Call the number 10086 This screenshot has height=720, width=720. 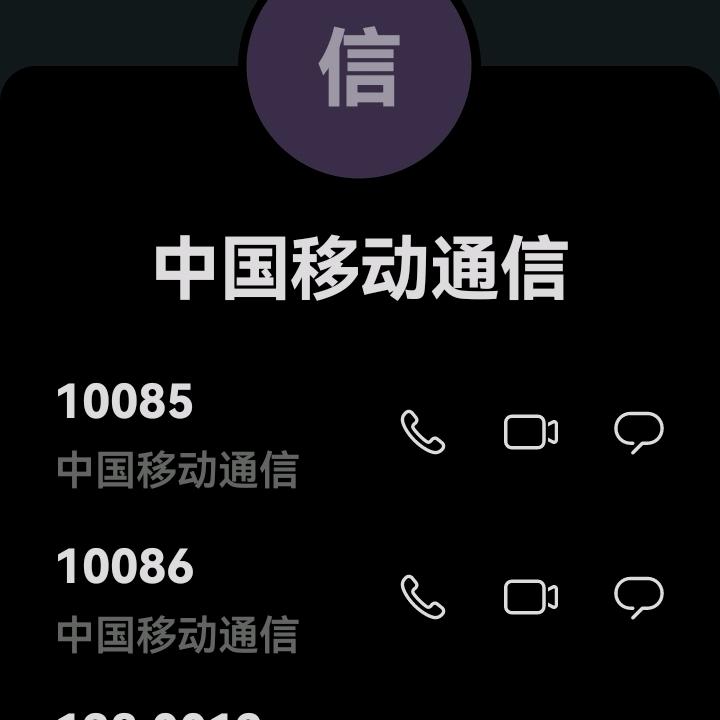[422, 597]
